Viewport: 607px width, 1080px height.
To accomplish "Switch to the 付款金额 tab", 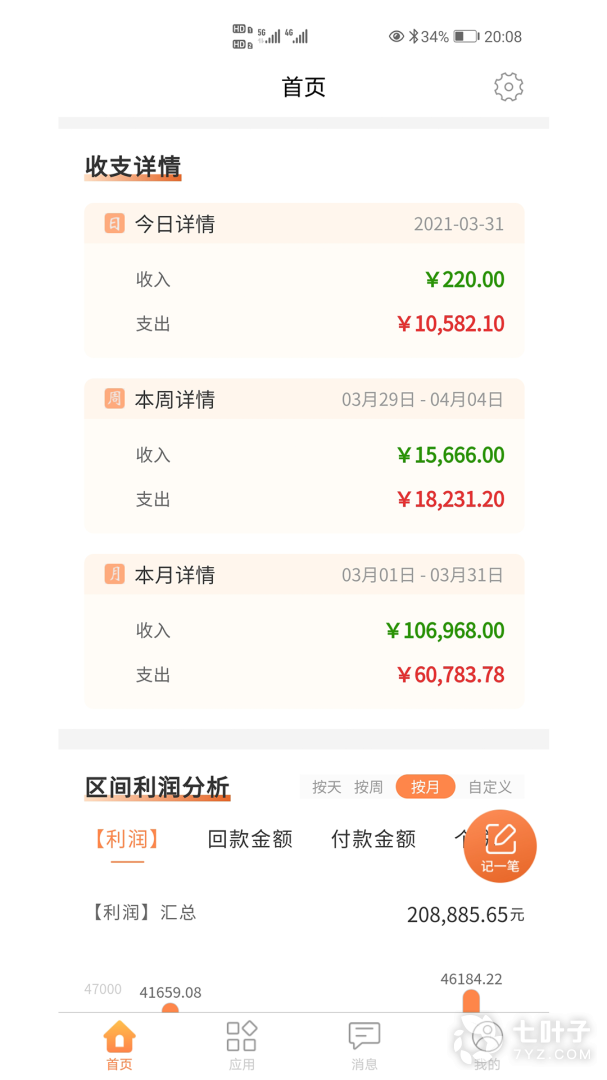I will pyautogui.click(x=373, y=839).
